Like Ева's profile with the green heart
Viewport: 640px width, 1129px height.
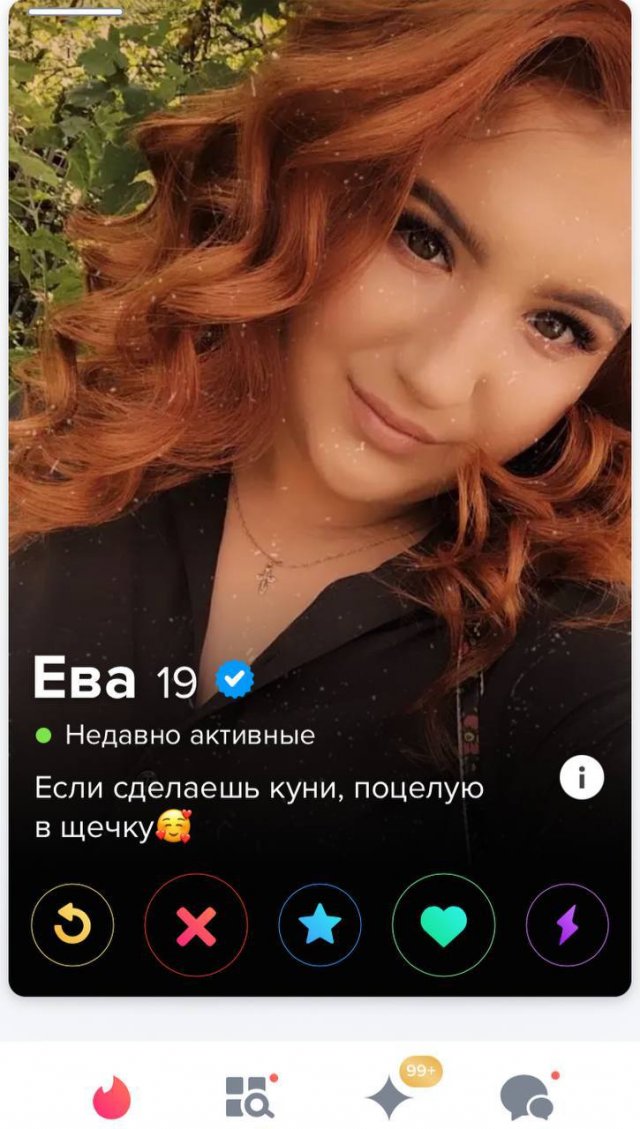point(443,927)
